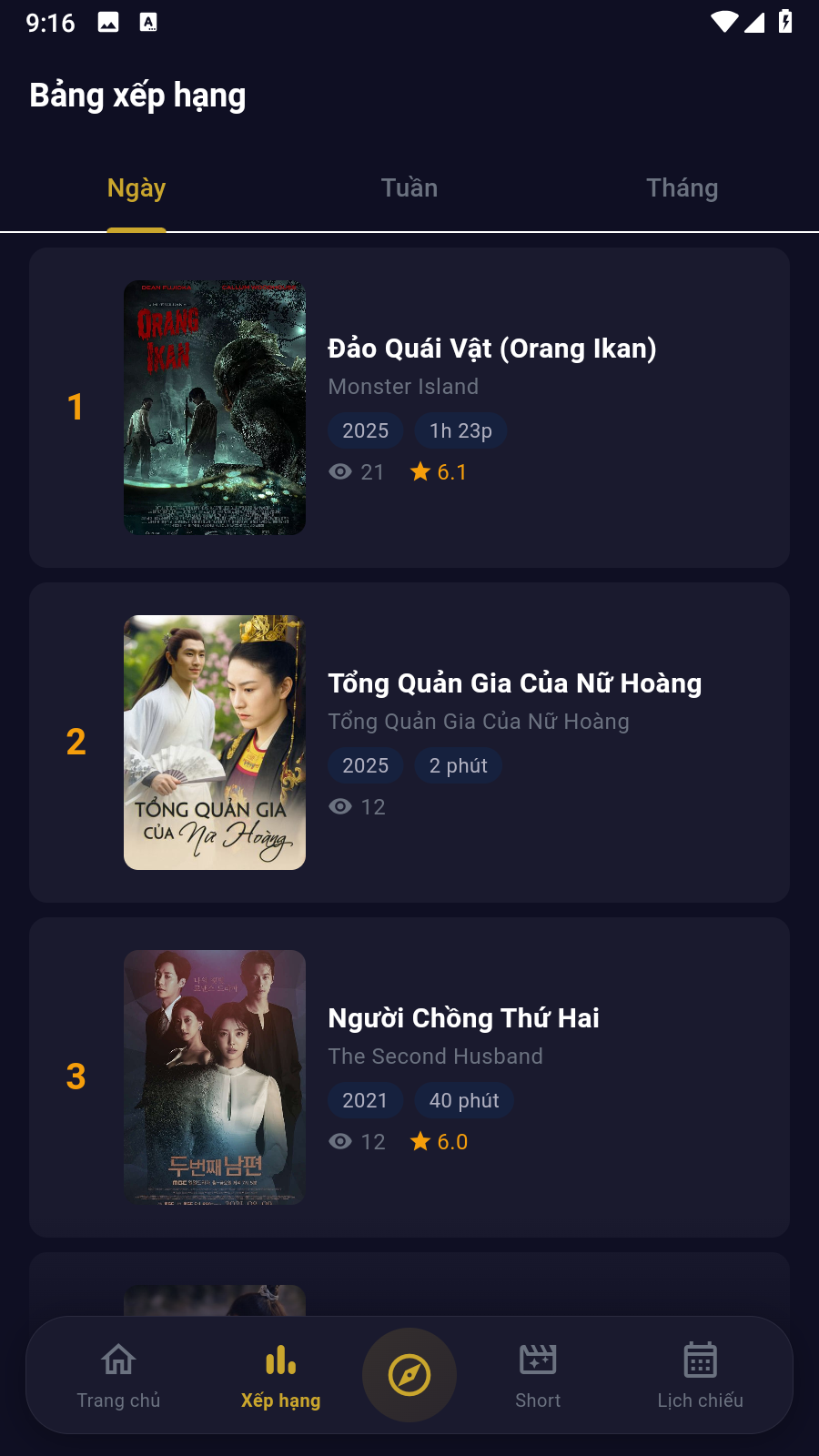Tap Xếp hạng in bottom navigation
The width and height of the screenshot is (819, 1456).
[x=280, y=1376]
